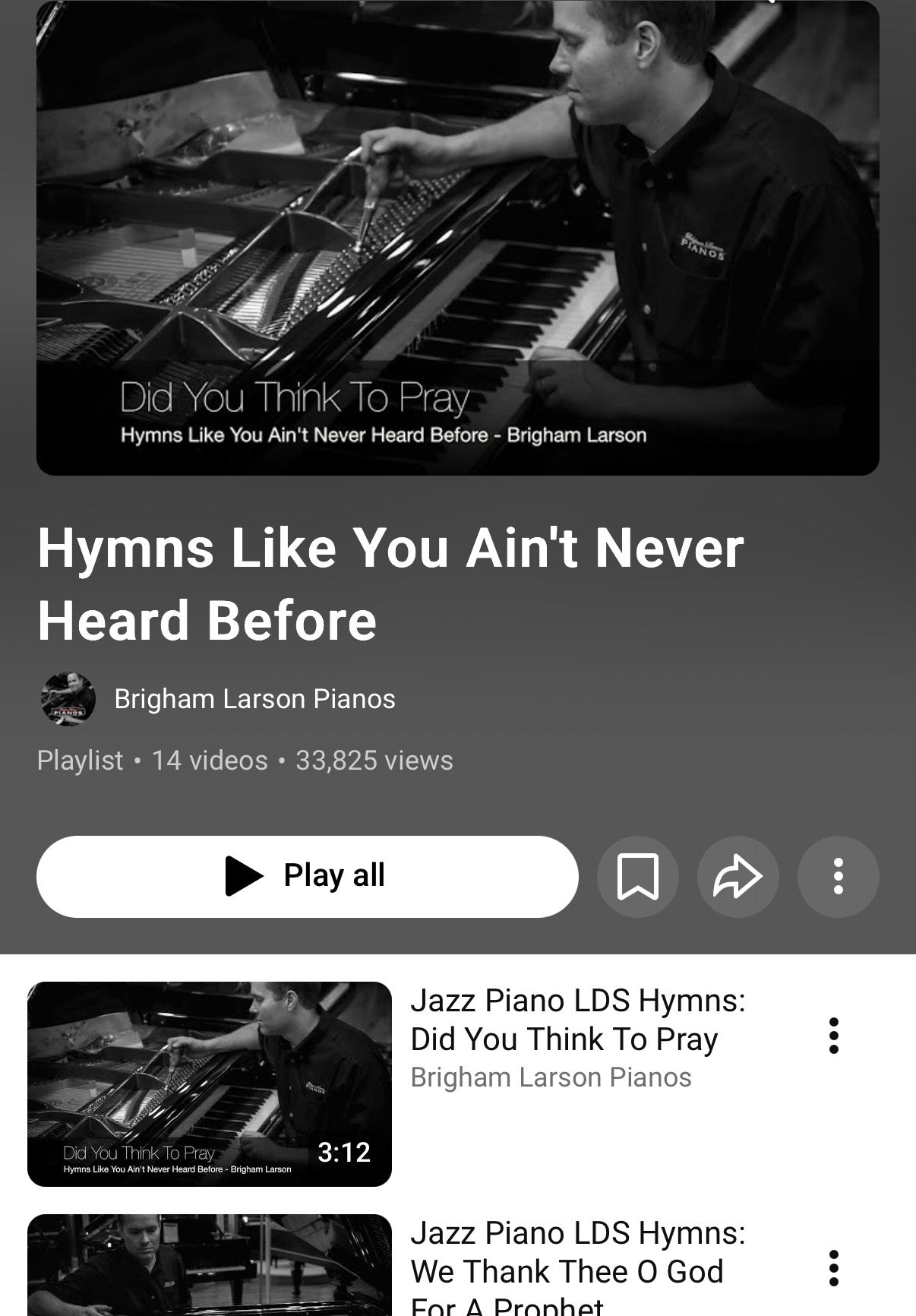The height and width of the screenshot is (1316, 916).
Task: Open Brigham Larson Pianos channel
Action: tap(254, 699)
